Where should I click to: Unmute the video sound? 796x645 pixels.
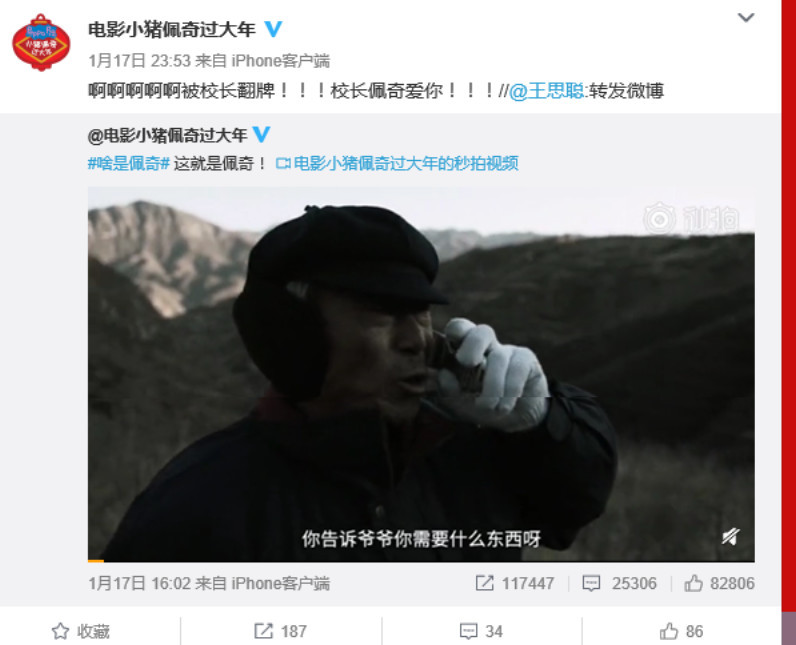[730, 537]
